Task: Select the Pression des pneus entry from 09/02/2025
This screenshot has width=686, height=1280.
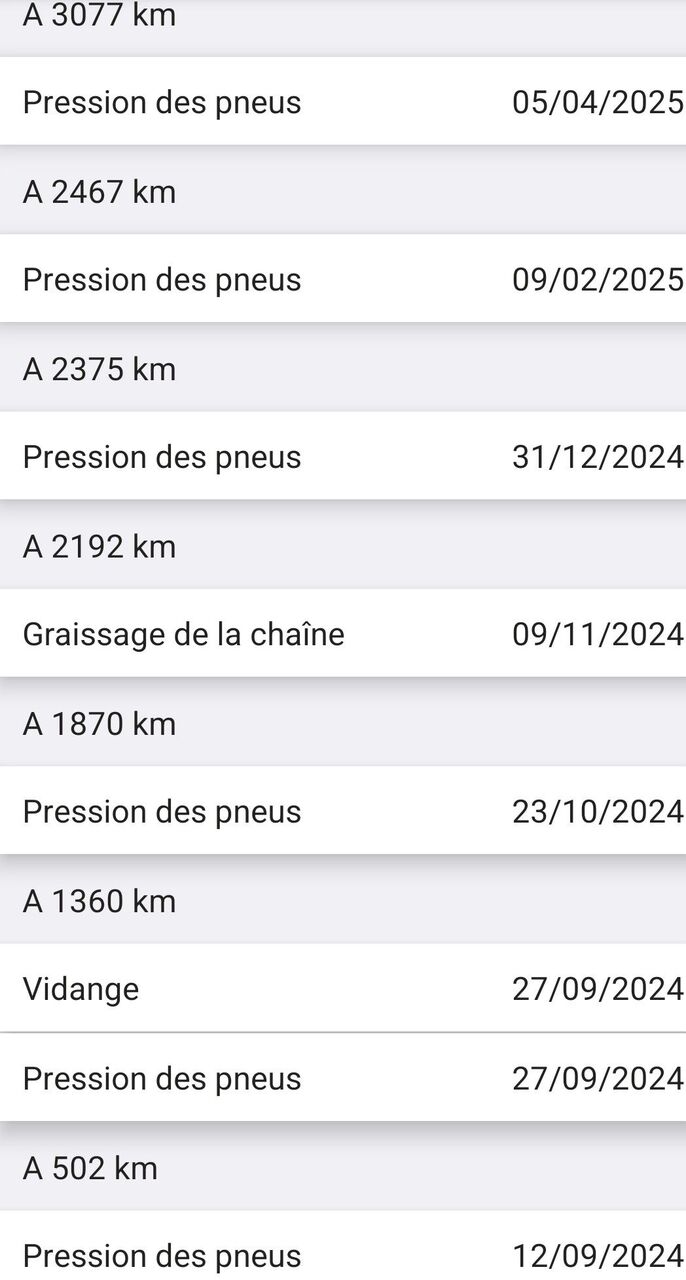Action: [343, 279]
